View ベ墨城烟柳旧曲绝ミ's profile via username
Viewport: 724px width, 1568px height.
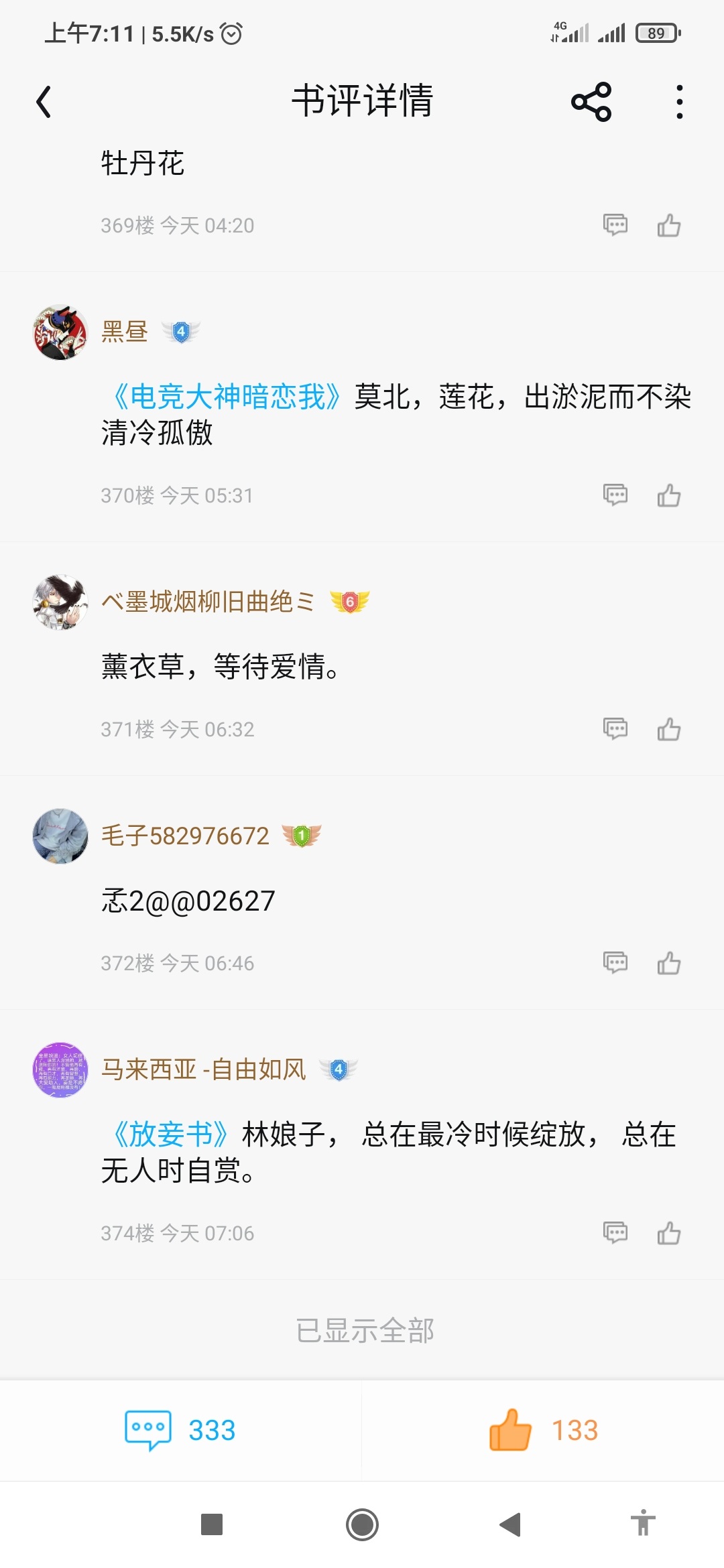(x=208, y=602)
